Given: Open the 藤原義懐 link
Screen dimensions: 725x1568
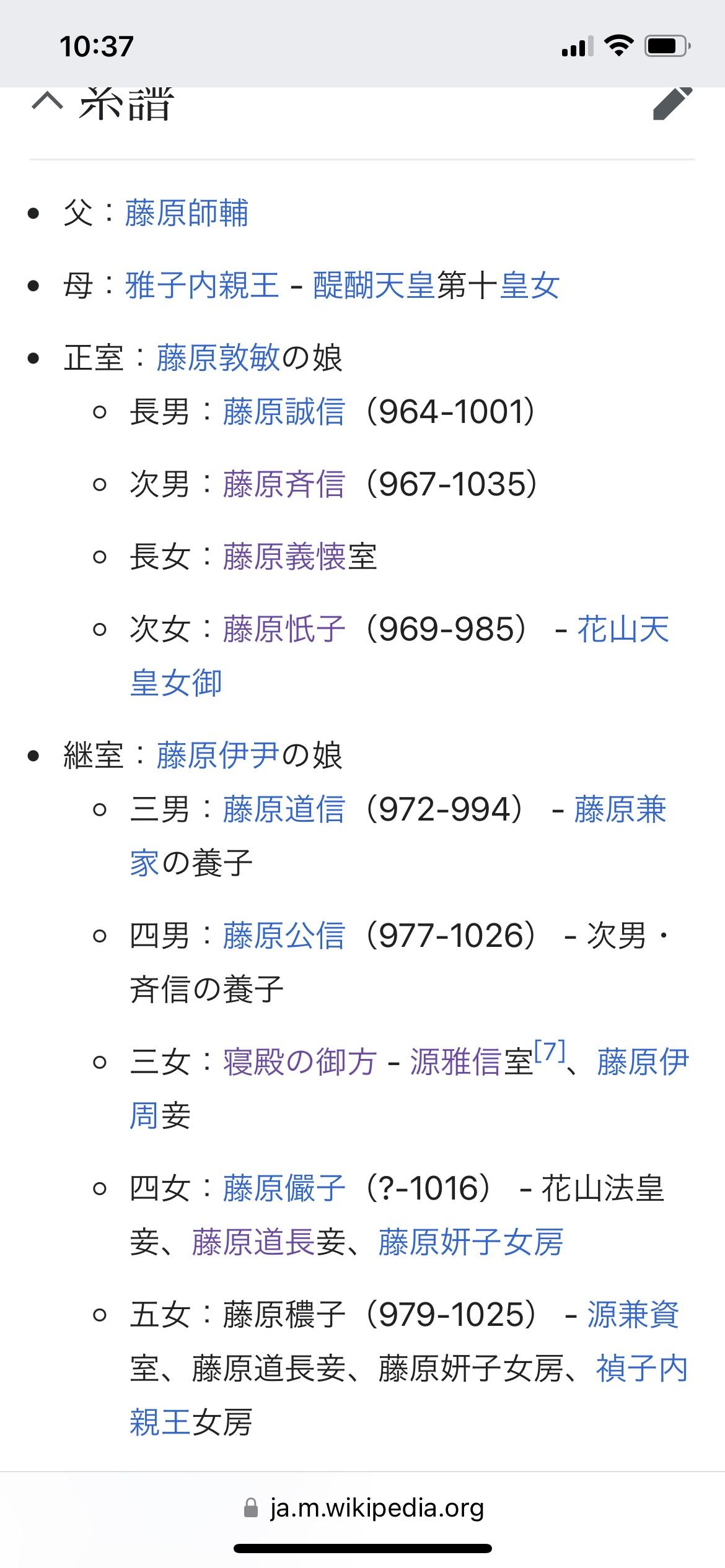Looking at the screenshot, I should [284, 557].
